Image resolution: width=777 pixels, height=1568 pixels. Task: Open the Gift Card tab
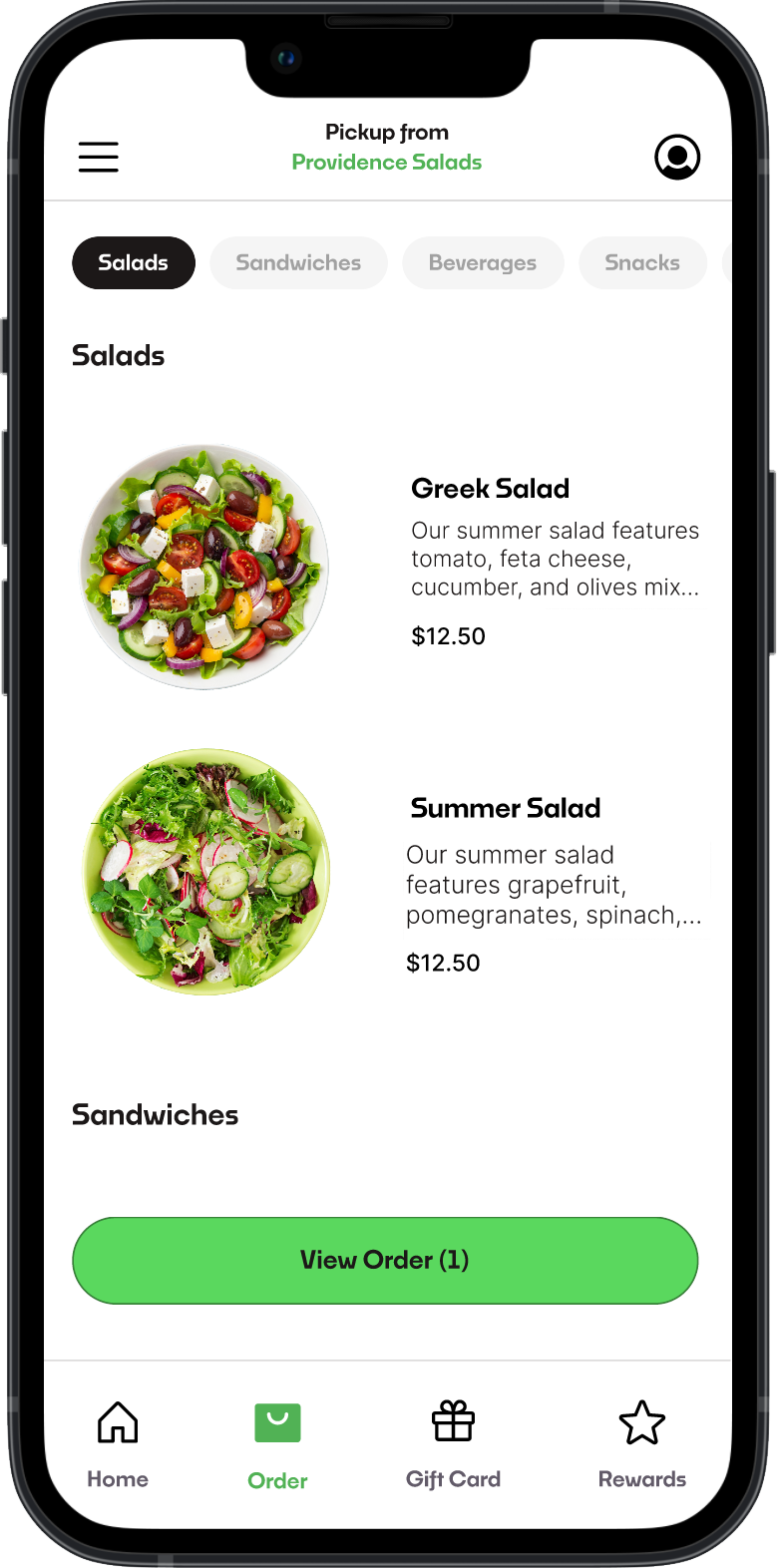(x=453, y=1442)
